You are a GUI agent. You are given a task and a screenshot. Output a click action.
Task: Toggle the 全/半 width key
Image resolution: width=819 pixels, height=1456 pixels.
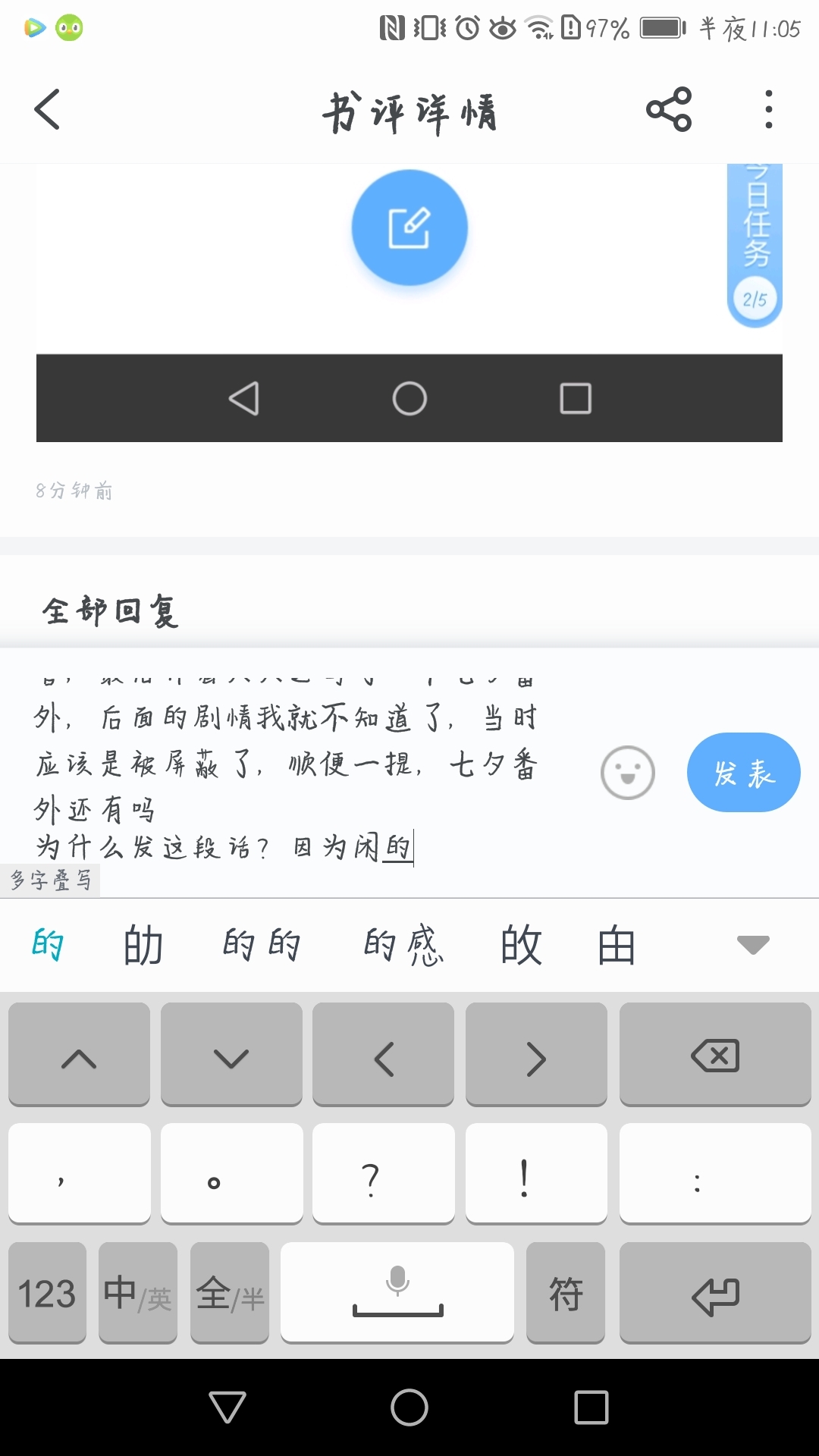(x=230, y=1293)
